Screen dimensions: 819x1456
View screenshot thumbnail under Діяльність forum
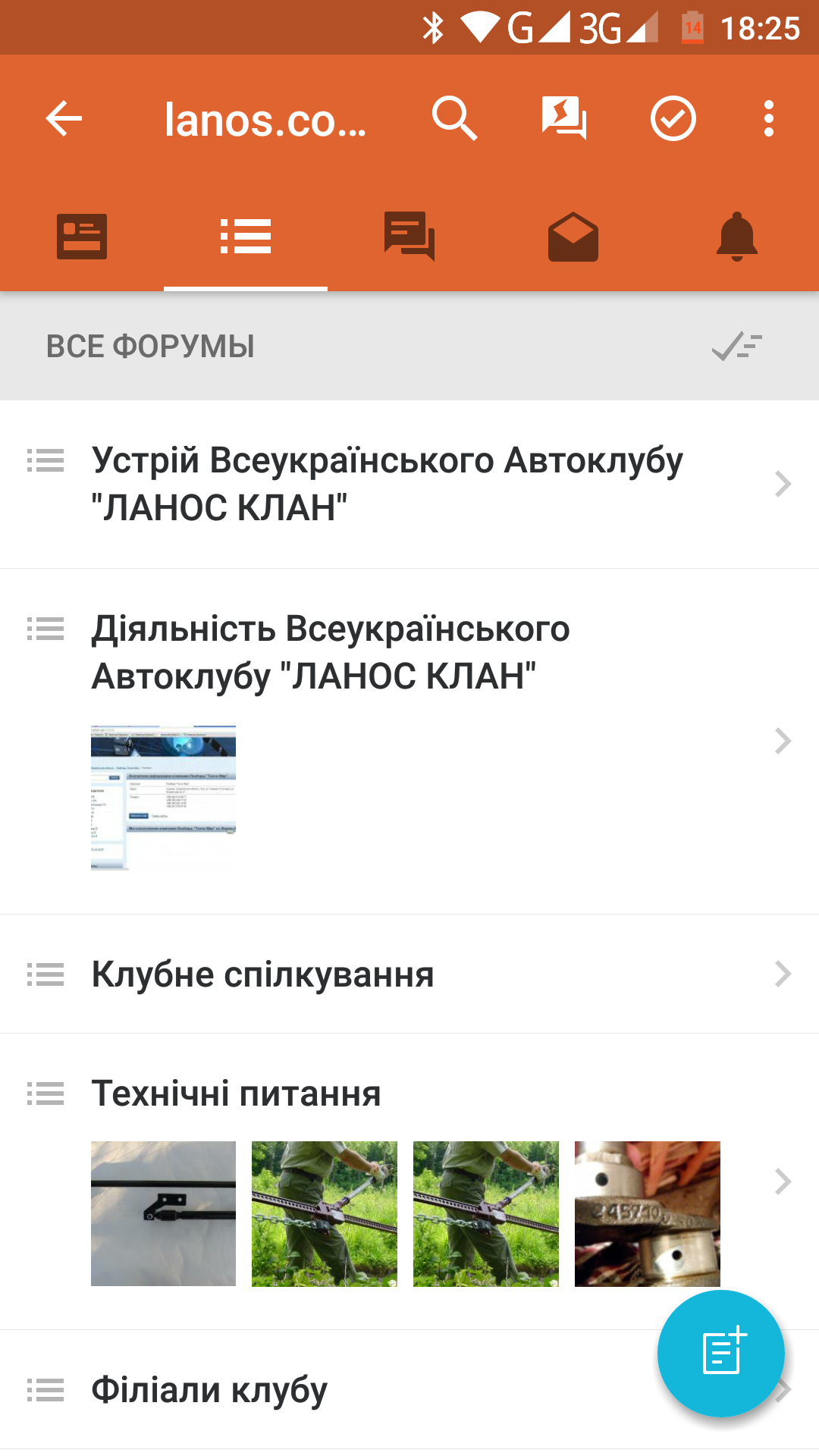coord(163,798)
